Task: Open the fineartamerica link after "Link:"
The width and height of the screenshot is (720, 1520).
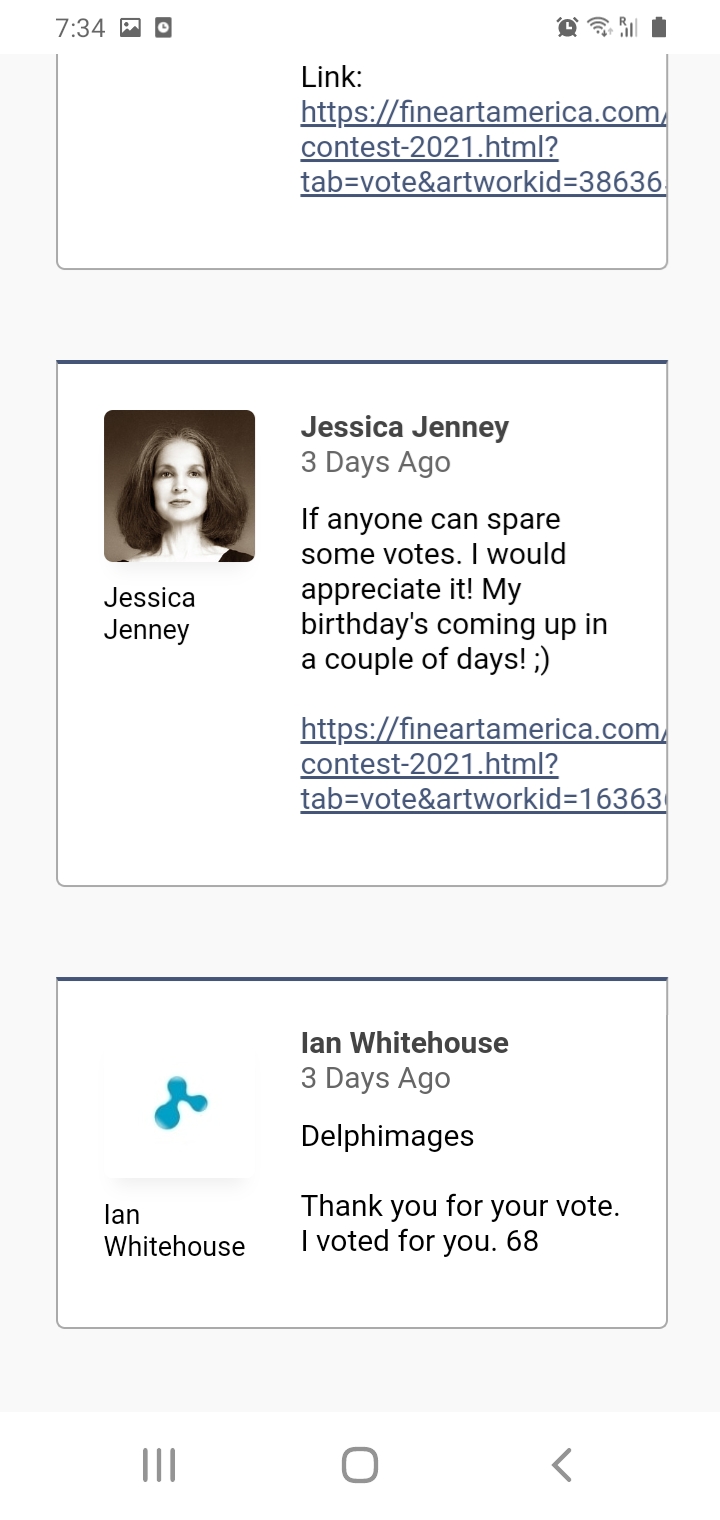Action: 483,147
